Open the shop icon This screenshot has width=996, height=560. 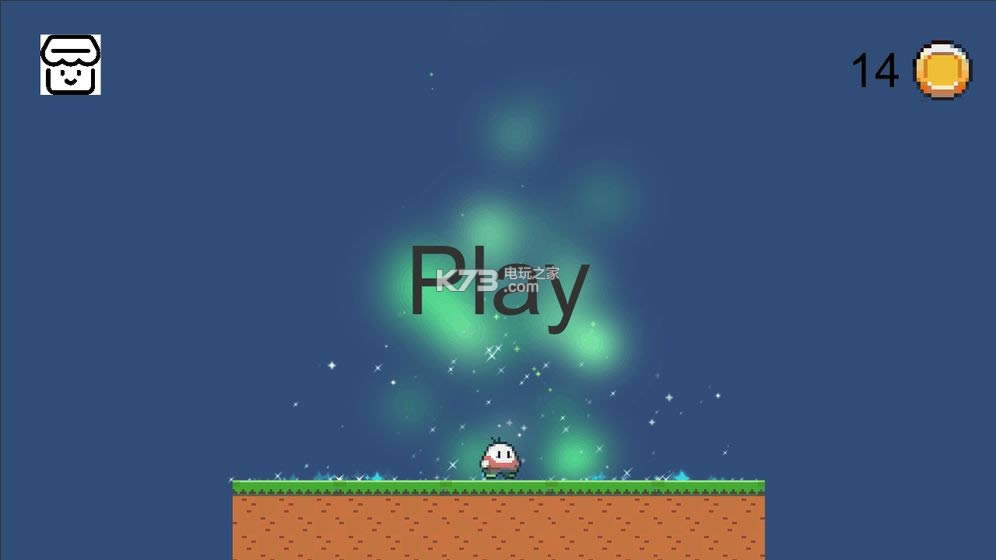coord(70,65)
